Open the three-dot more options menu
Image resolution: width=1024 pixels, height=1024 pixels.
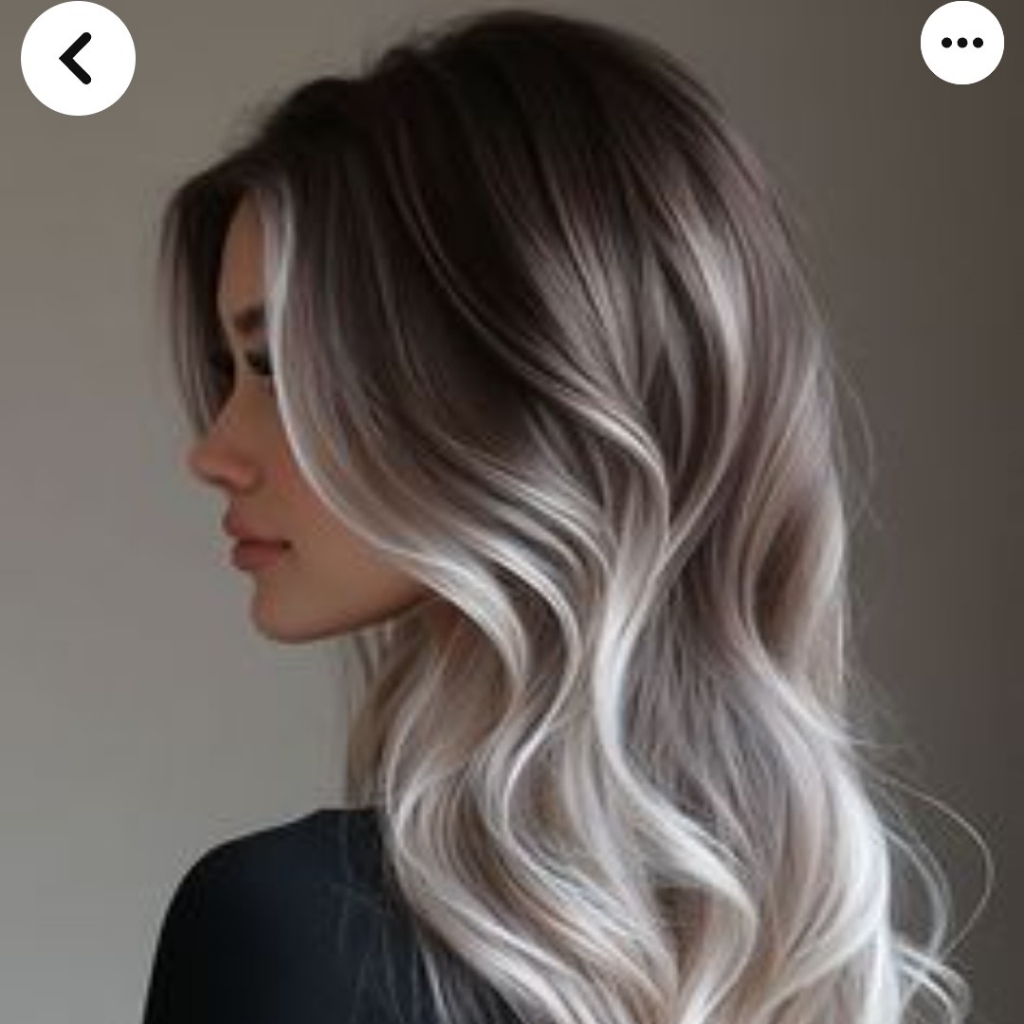(x=961, y=43)
